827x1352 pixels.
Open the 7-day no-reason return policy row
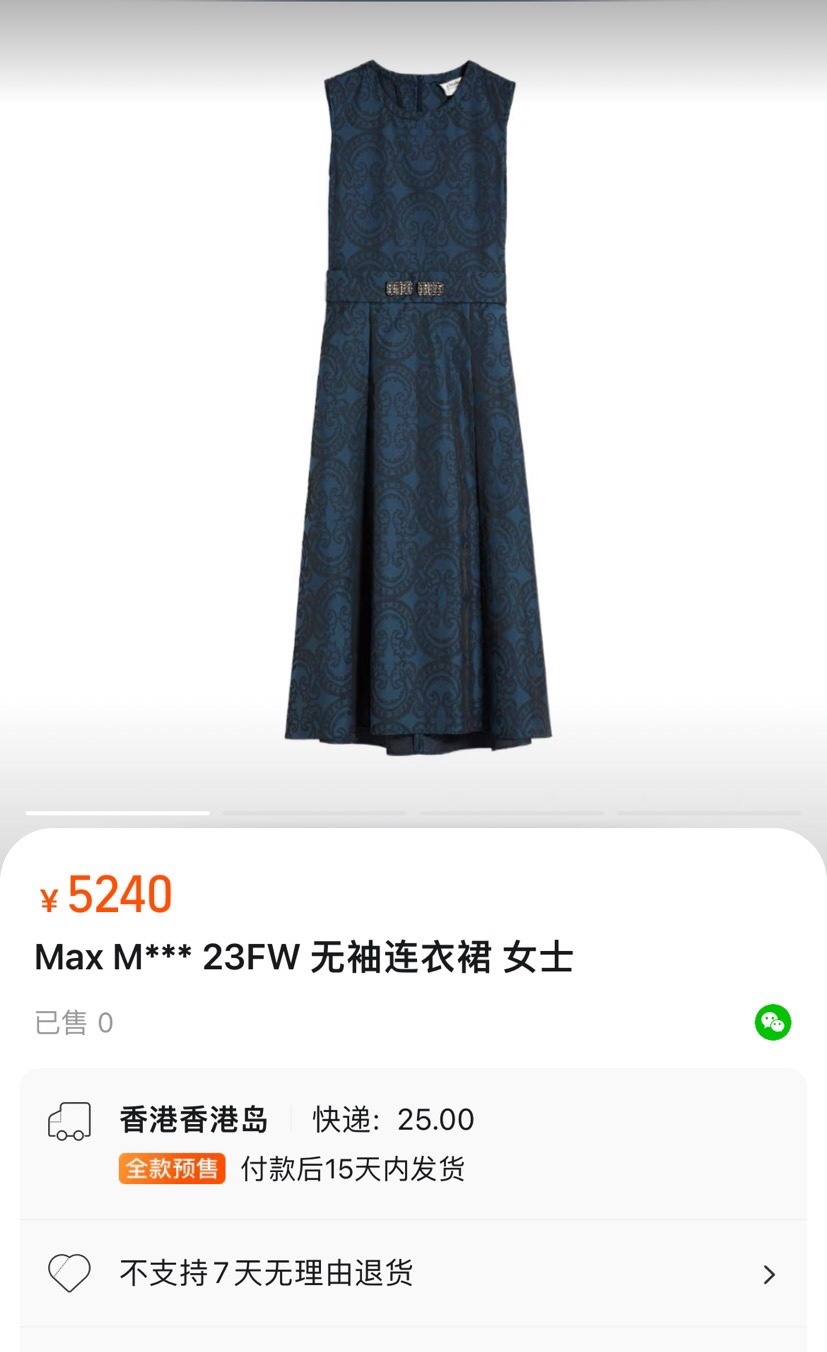point(413,1273)
